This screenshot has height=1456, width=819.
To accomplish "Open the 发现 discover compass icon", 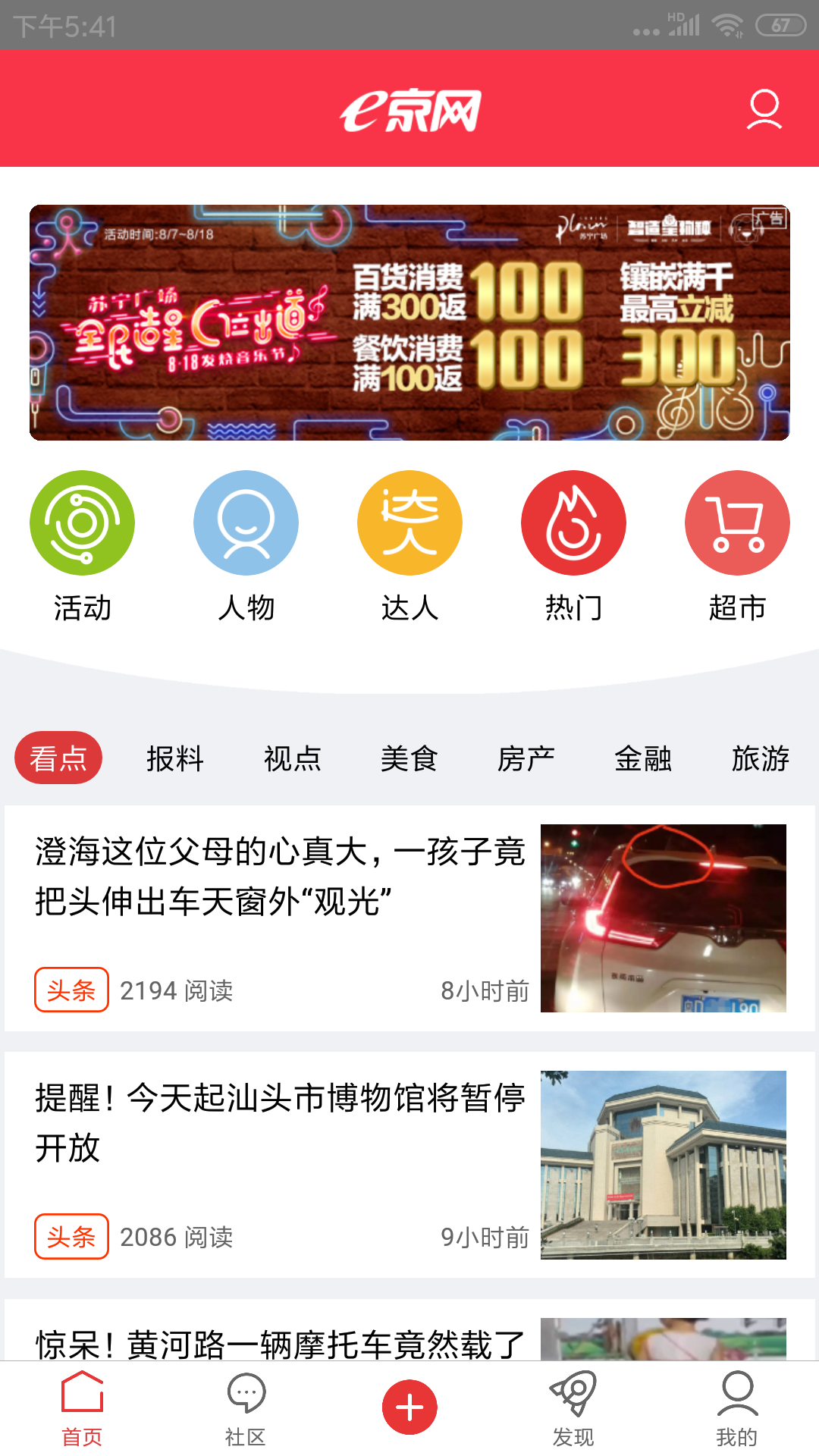I will click(573, 1403).
